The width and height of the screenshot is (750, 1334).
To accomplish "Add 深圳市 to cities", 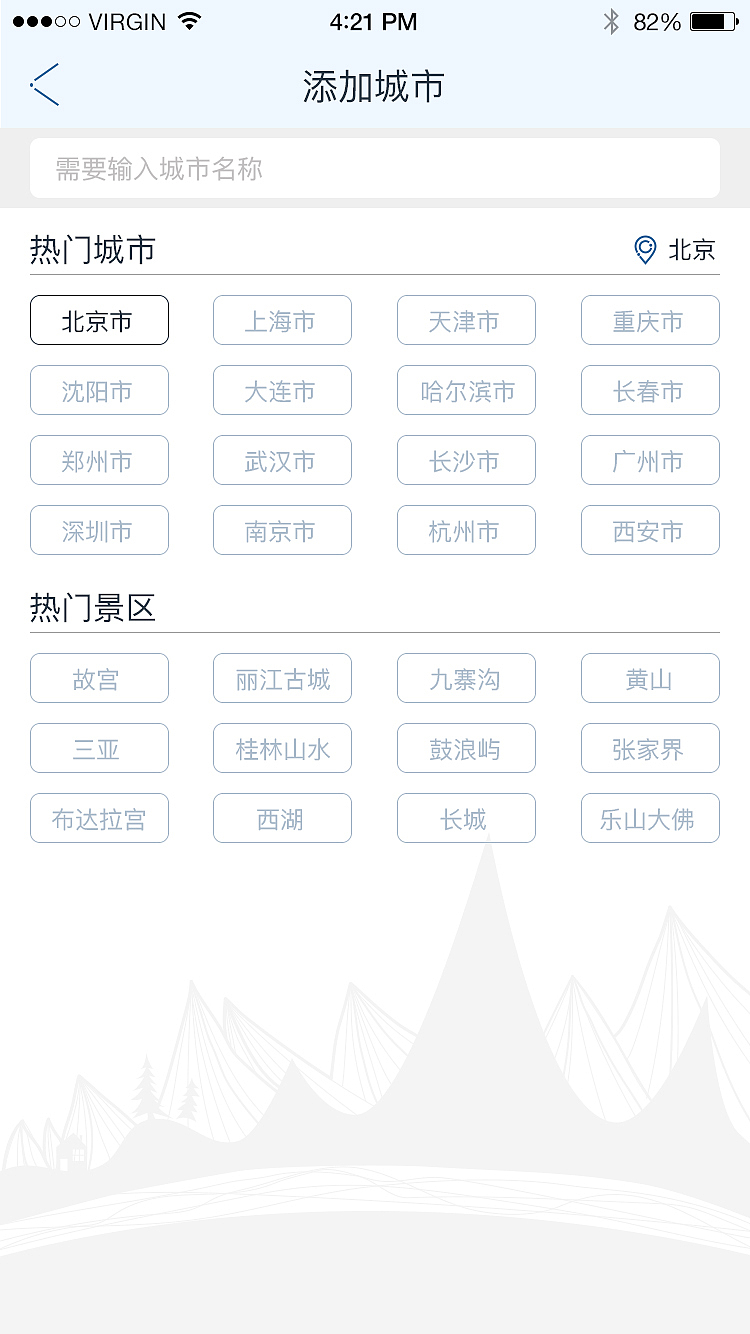I will [99, 530].
